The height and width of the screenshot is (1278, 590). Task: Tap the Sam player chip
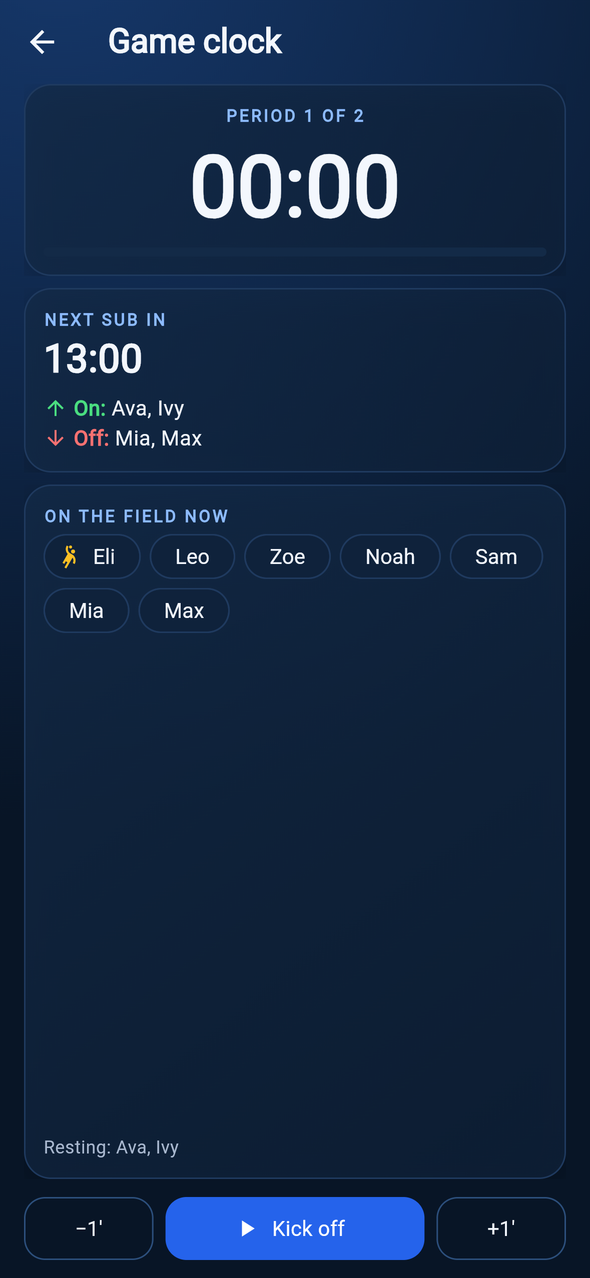point(496,557)
